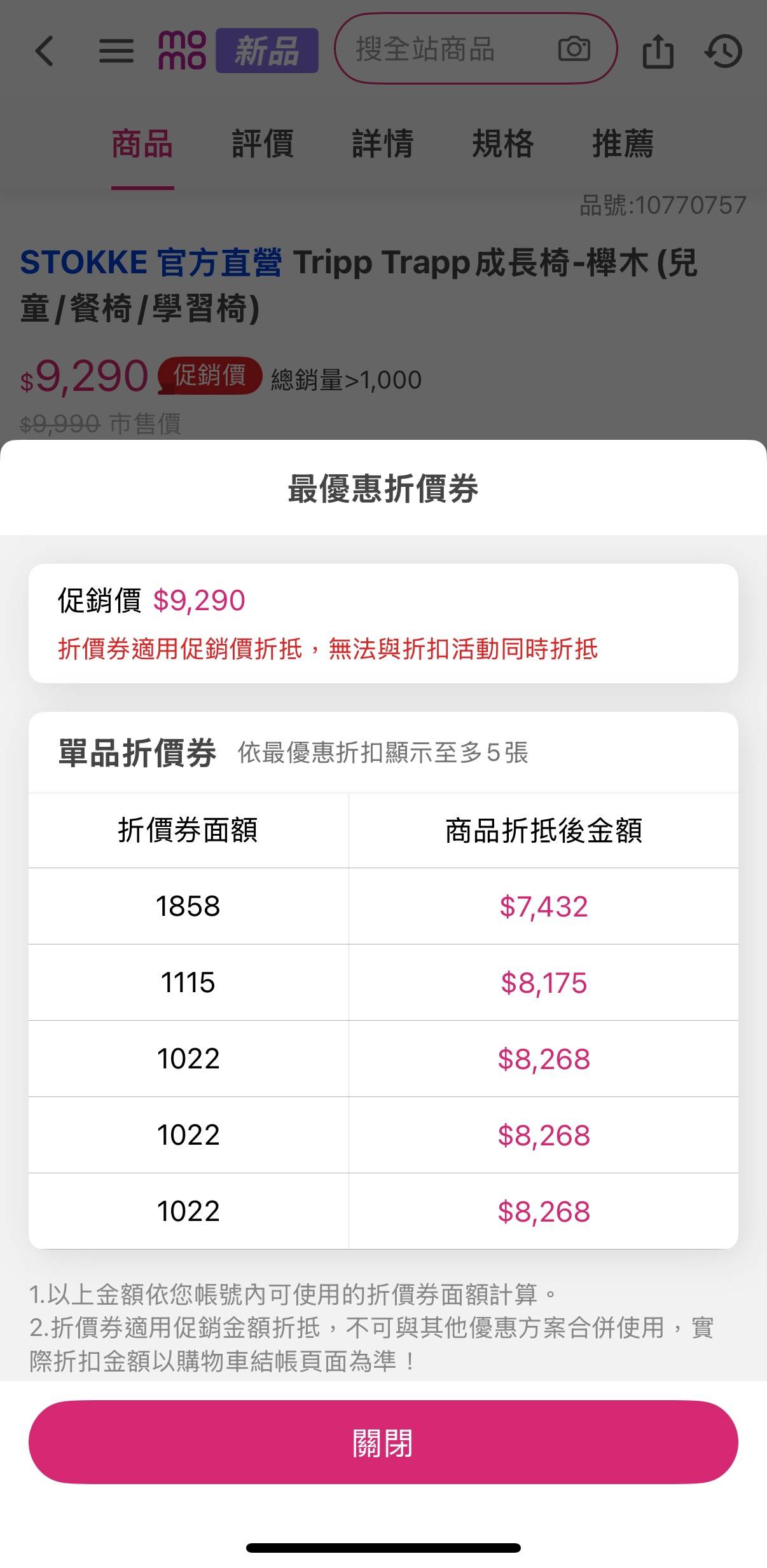Open browsing history icon

coord(724,51)
